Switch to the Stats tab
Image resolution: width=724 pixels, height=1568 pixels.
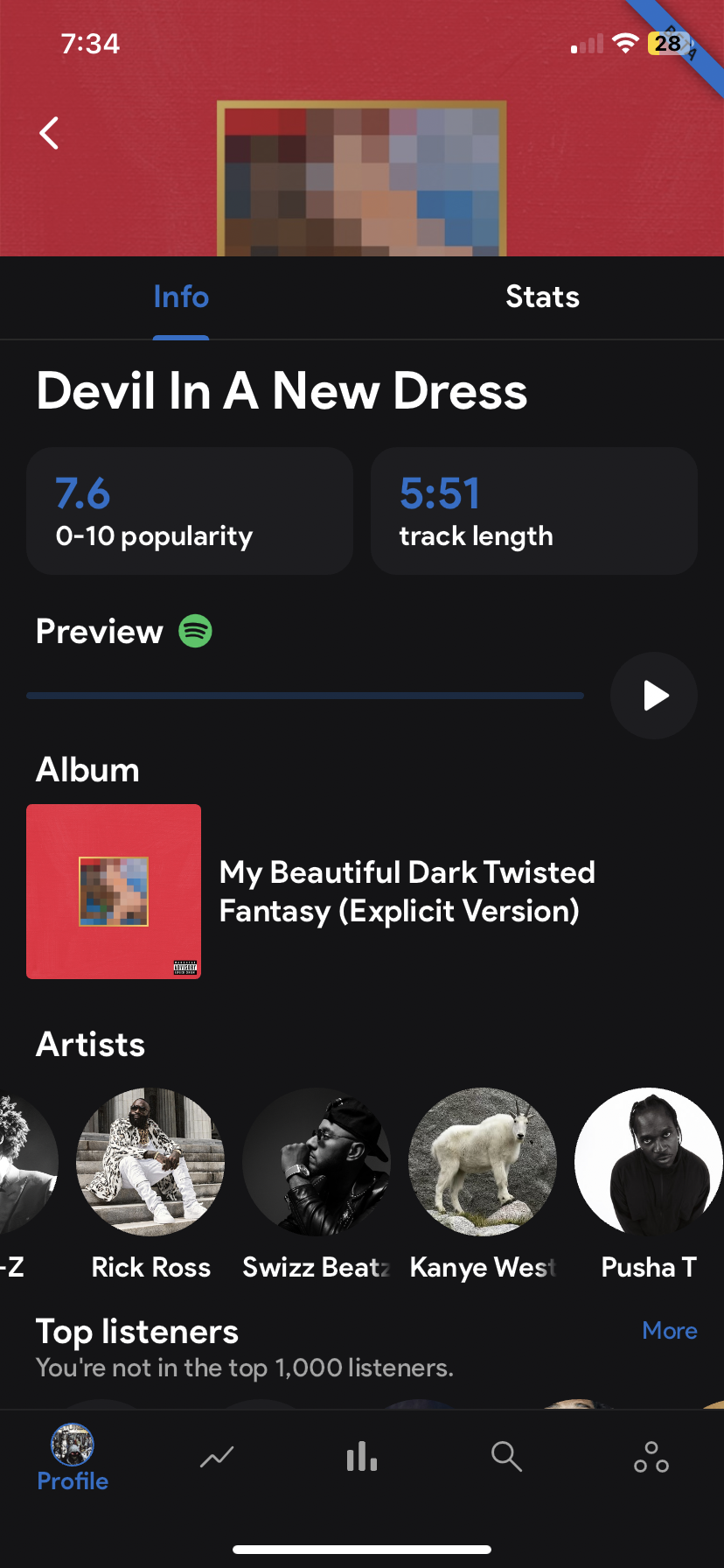[542, 297]
